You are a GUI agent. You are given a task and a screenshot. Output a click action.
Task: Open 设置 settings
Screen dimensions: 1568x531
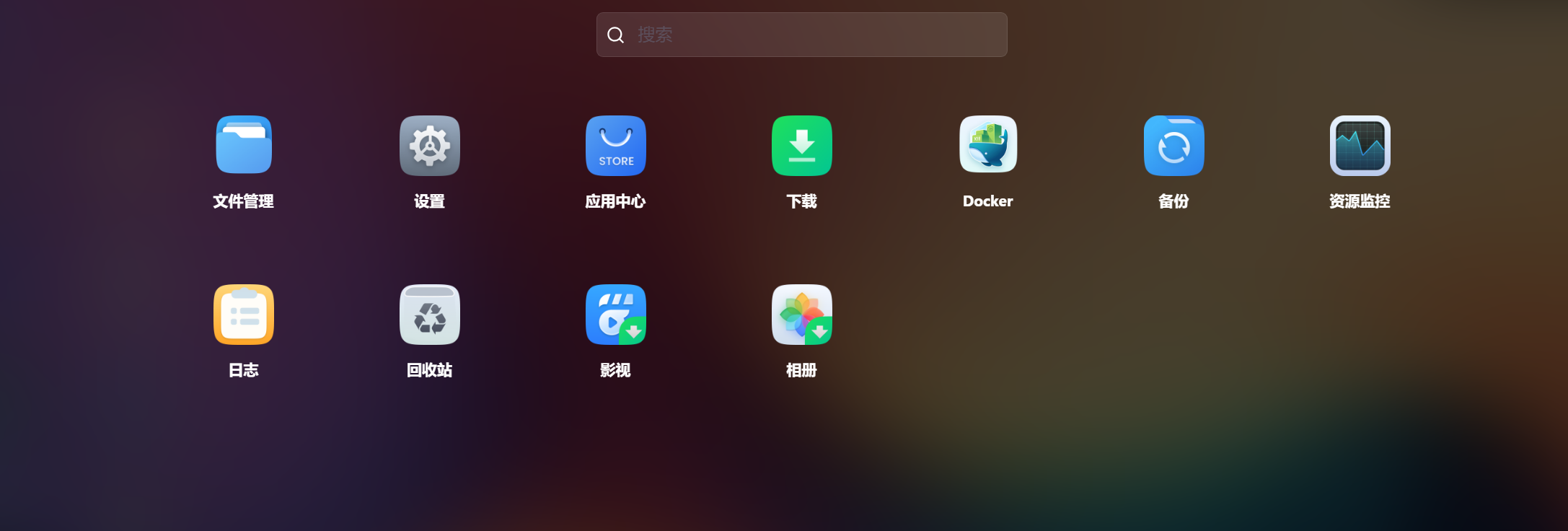pyautogui.click(x=430, y=145)
